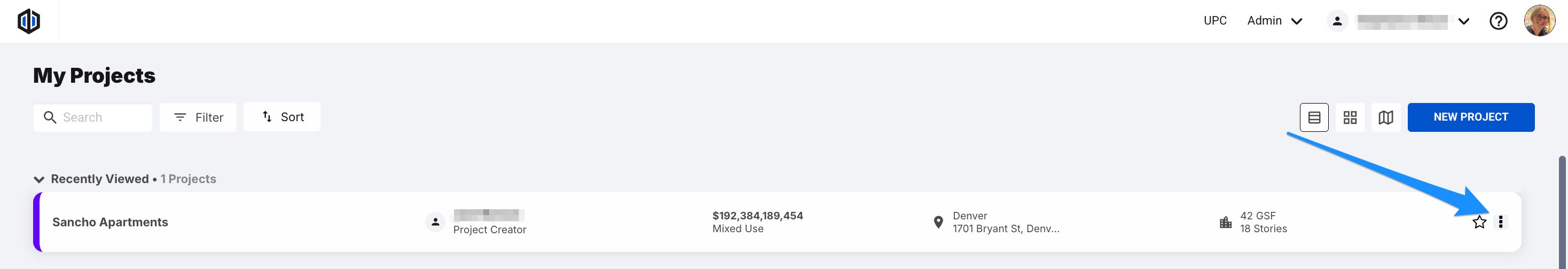
Task: Switch to map view
Action: click(1385, 117)
